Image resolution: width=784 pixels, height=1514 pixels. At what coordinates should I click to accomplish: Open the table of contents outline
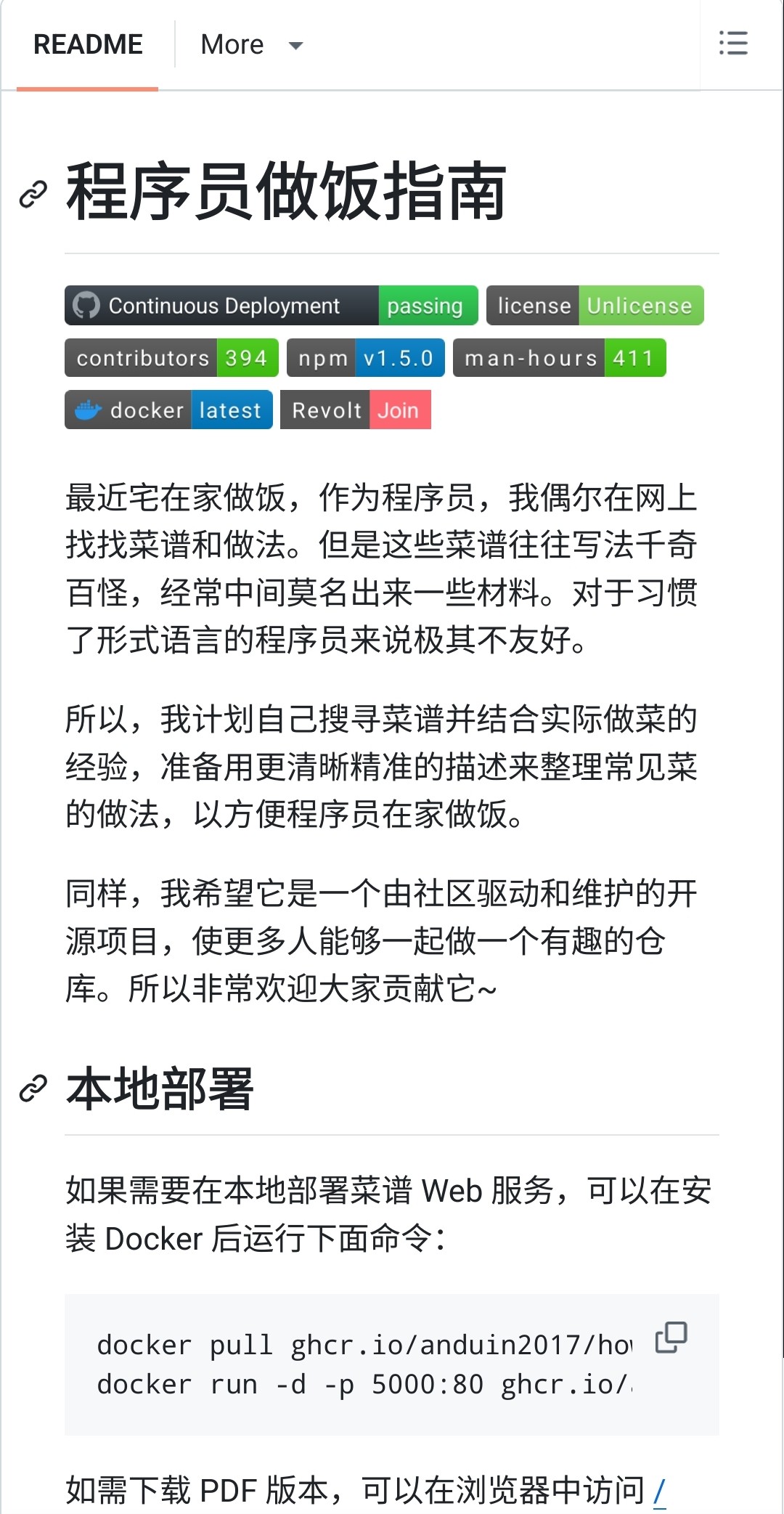(733, 44)
